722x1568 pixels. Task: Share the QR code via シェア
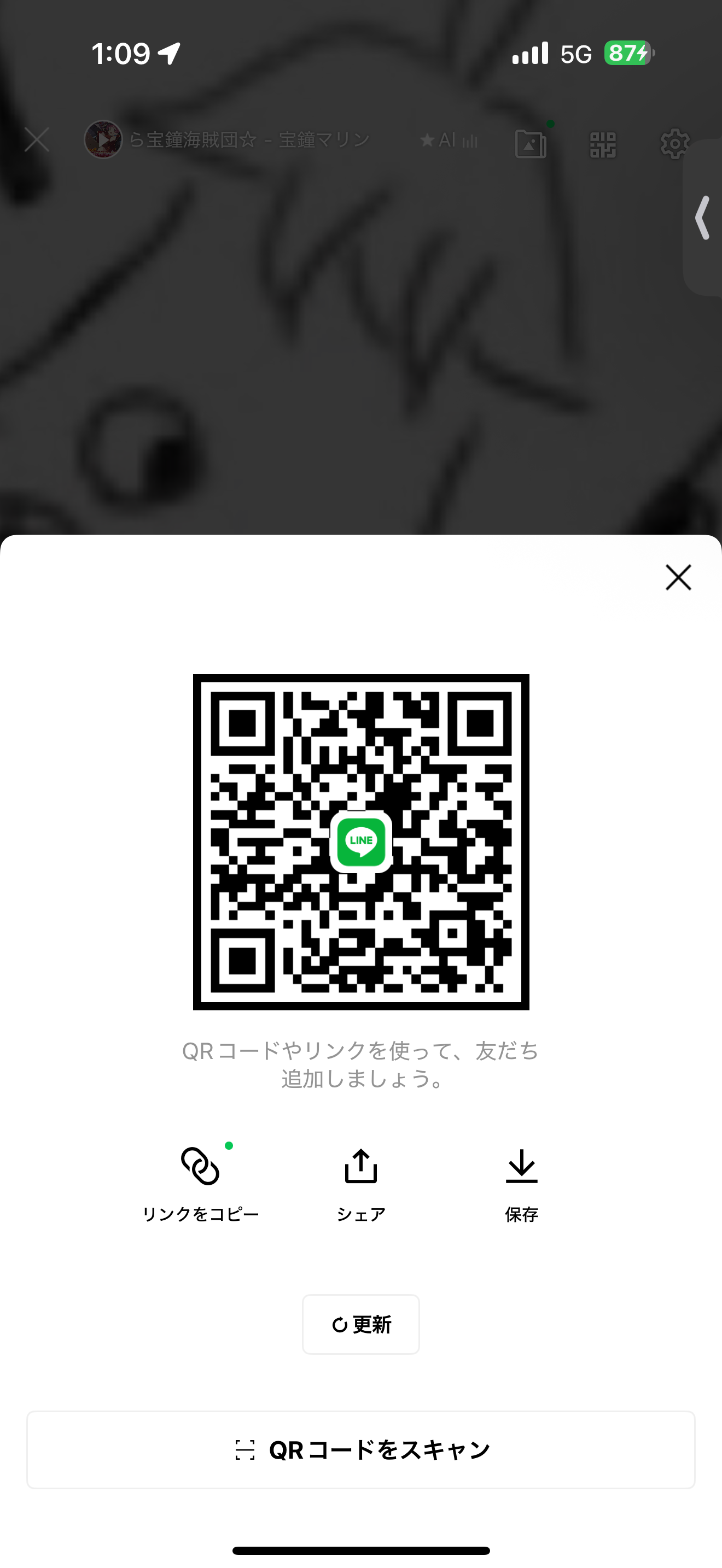click(361, 1182)
